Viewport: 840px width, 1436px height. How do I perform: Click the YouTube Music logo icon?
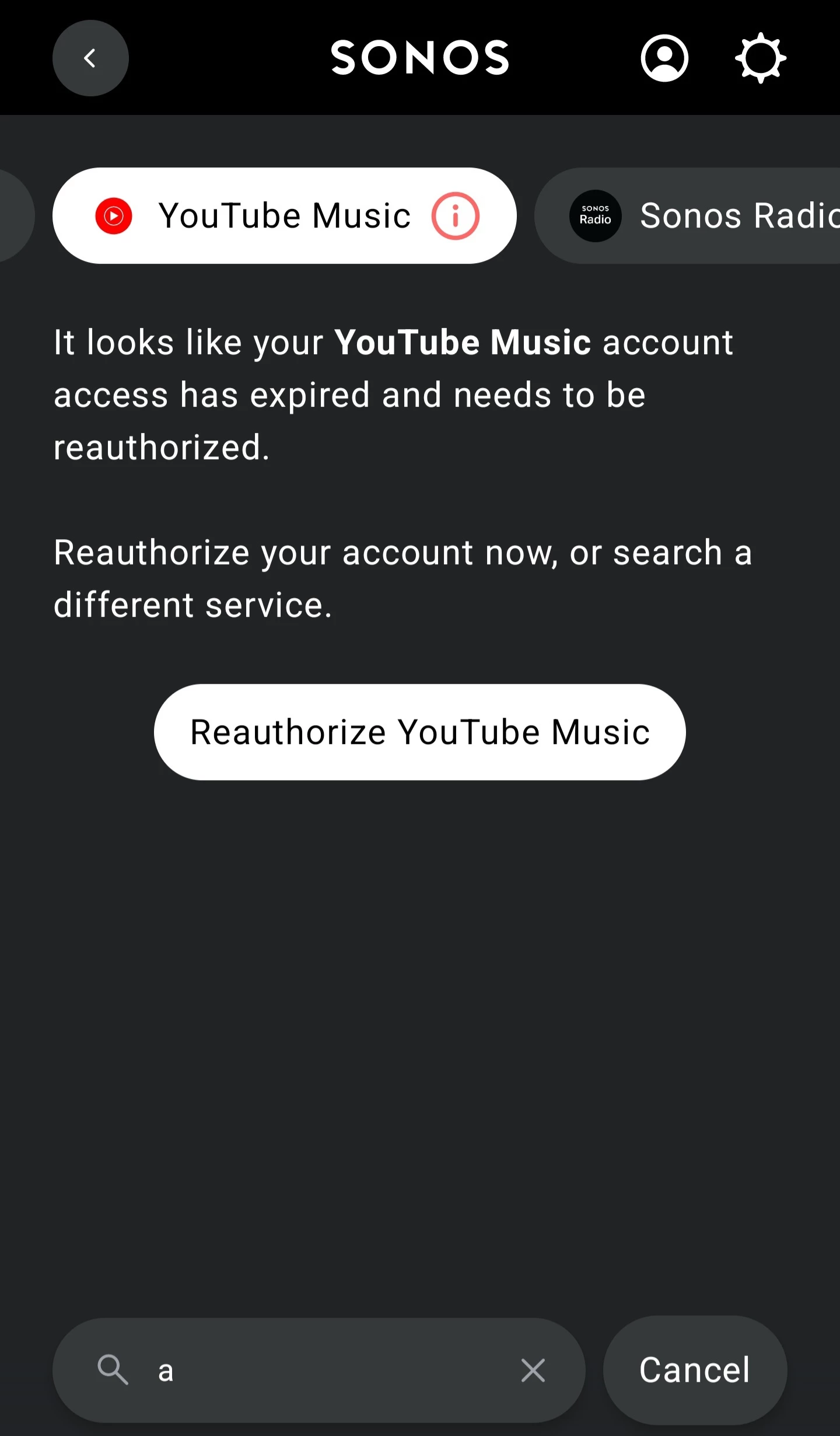click(113, 215)
